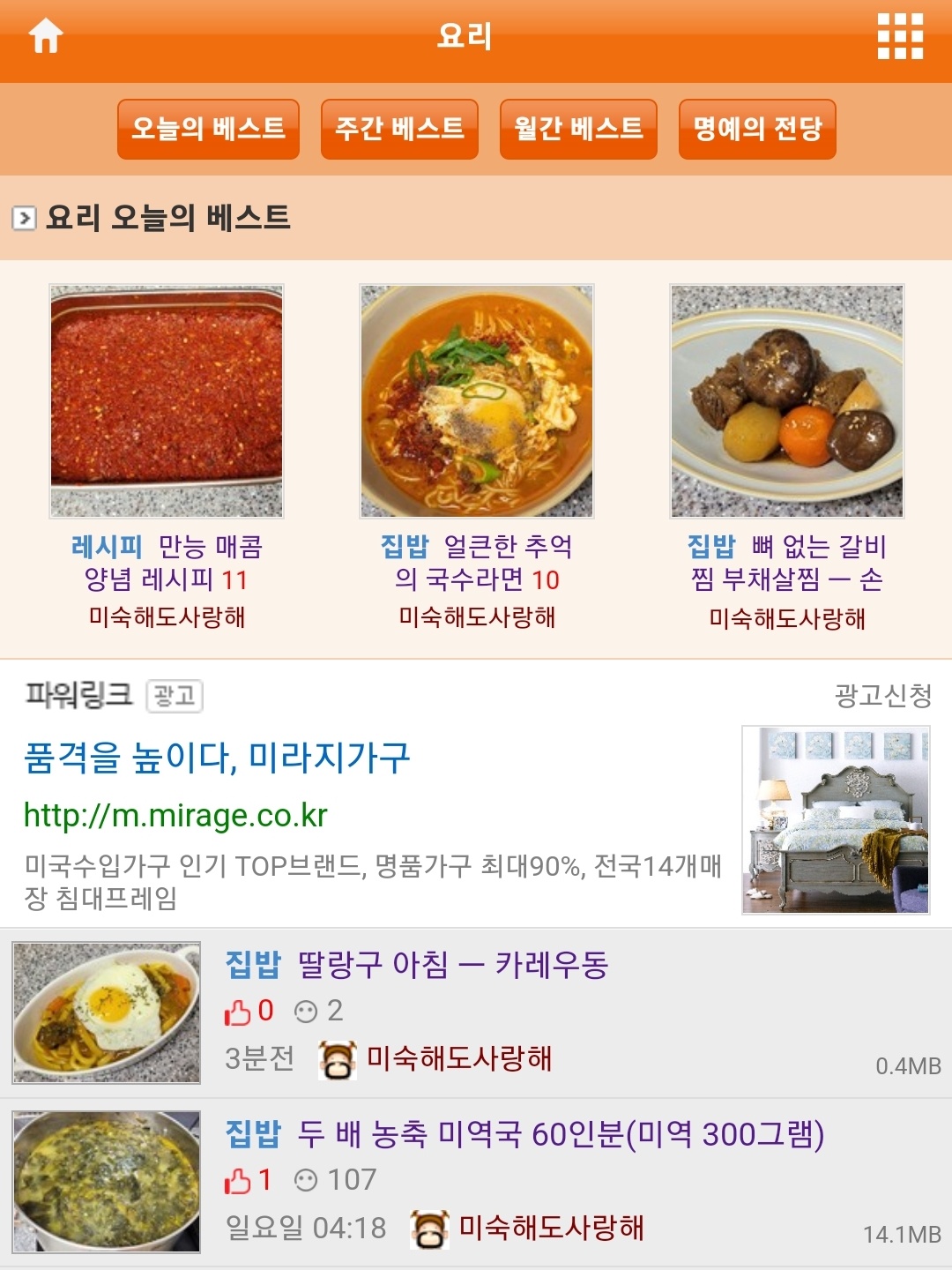
Task: Visit the m.mirage.co.kr ad link
Action: coord(175,815)
